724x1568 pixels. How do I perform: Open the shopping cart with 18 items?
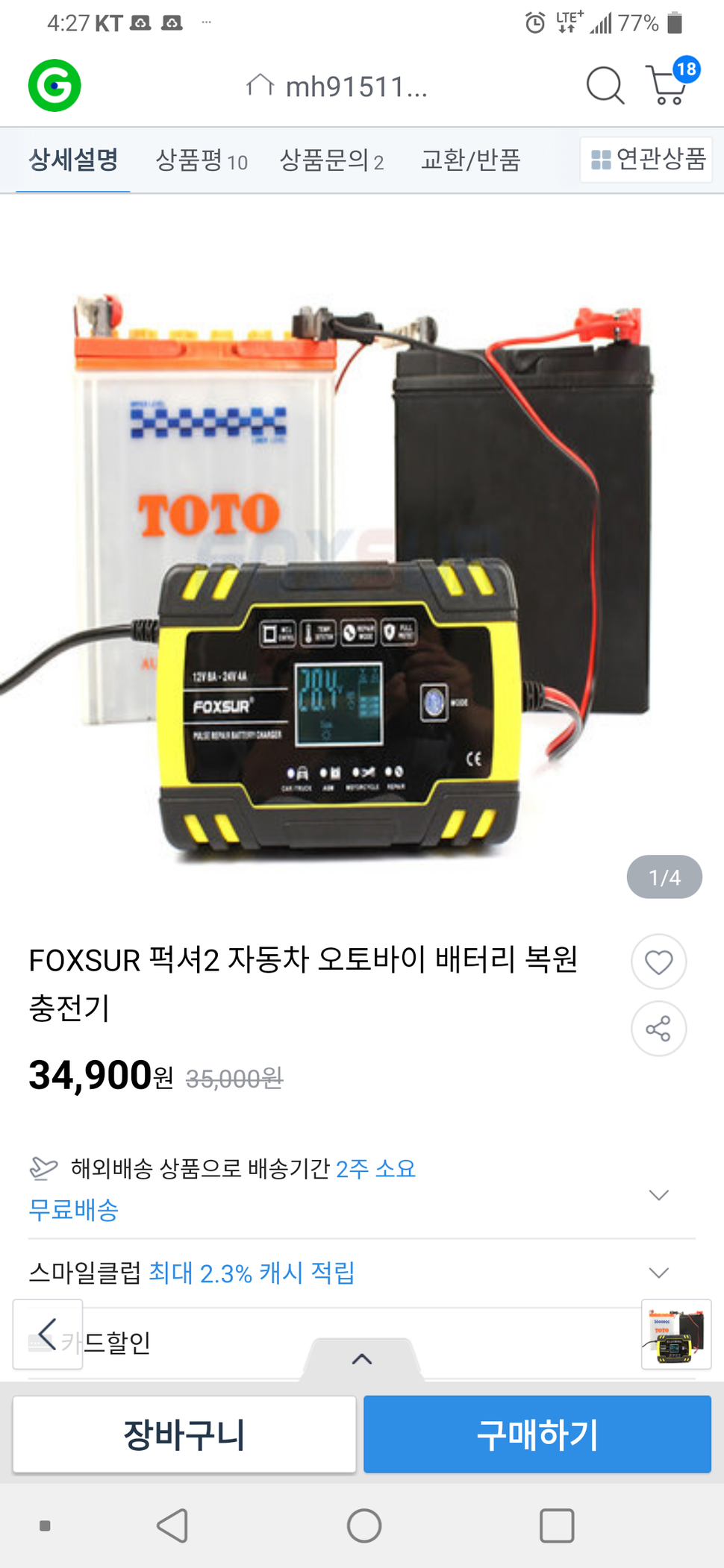click(671, 81)
